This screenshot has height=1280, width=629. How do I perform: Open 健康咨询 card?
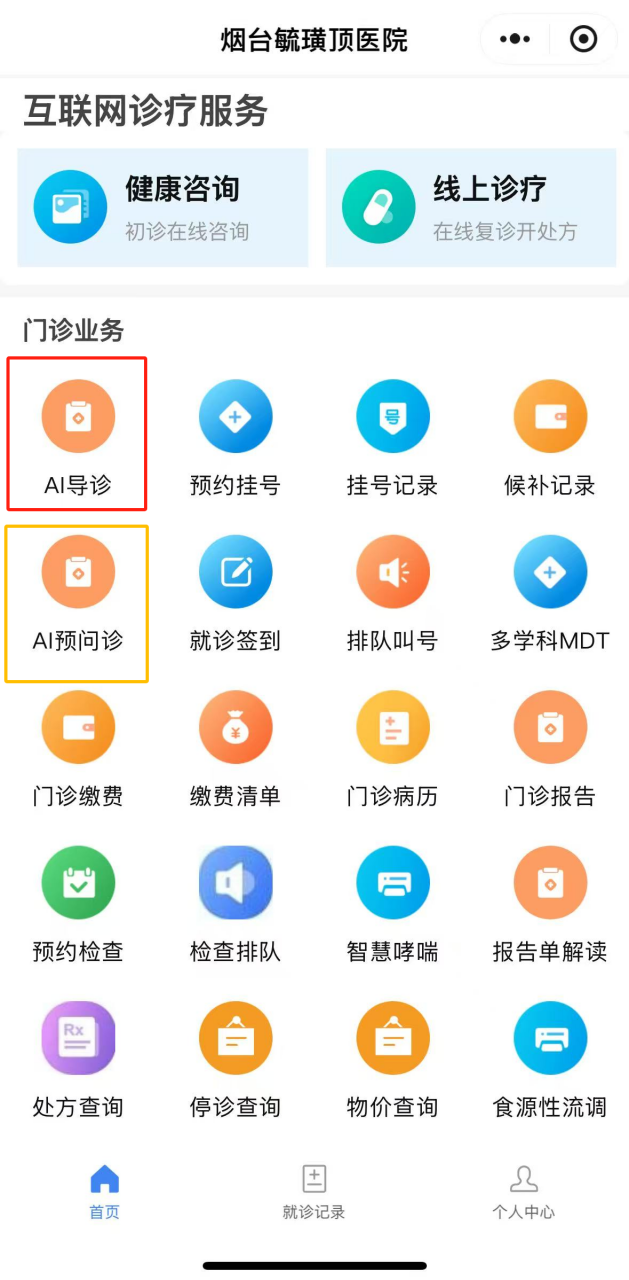tap(163, 208)
